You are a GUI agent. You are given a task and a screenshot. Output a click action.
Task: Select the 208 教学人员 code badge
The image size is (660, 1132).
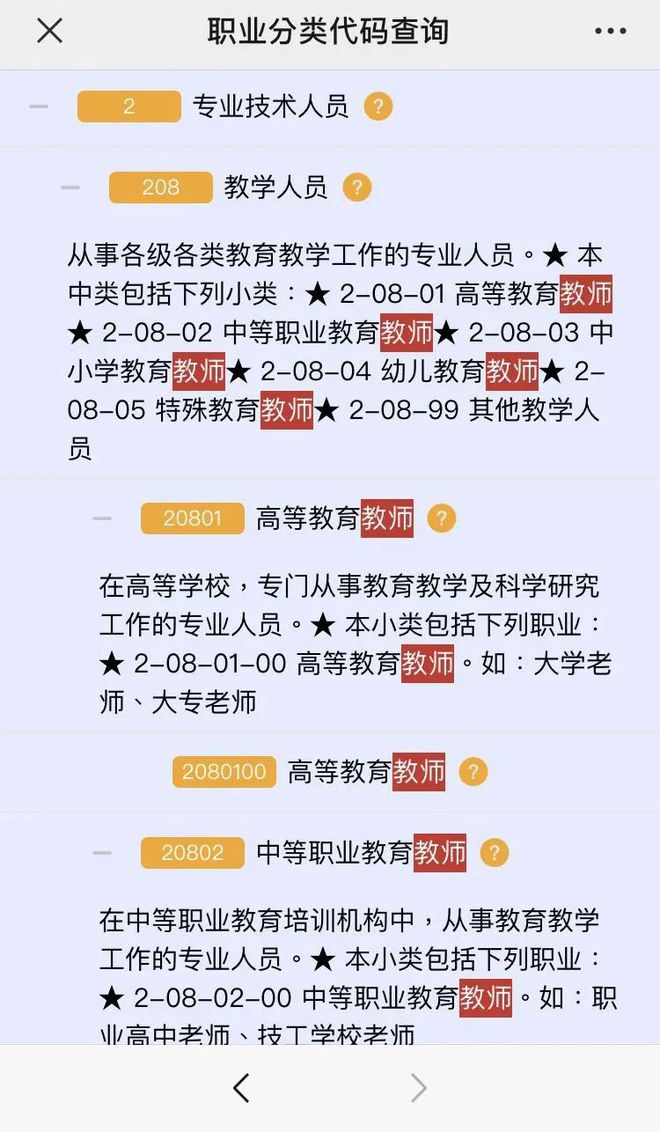tap(161, 187)
